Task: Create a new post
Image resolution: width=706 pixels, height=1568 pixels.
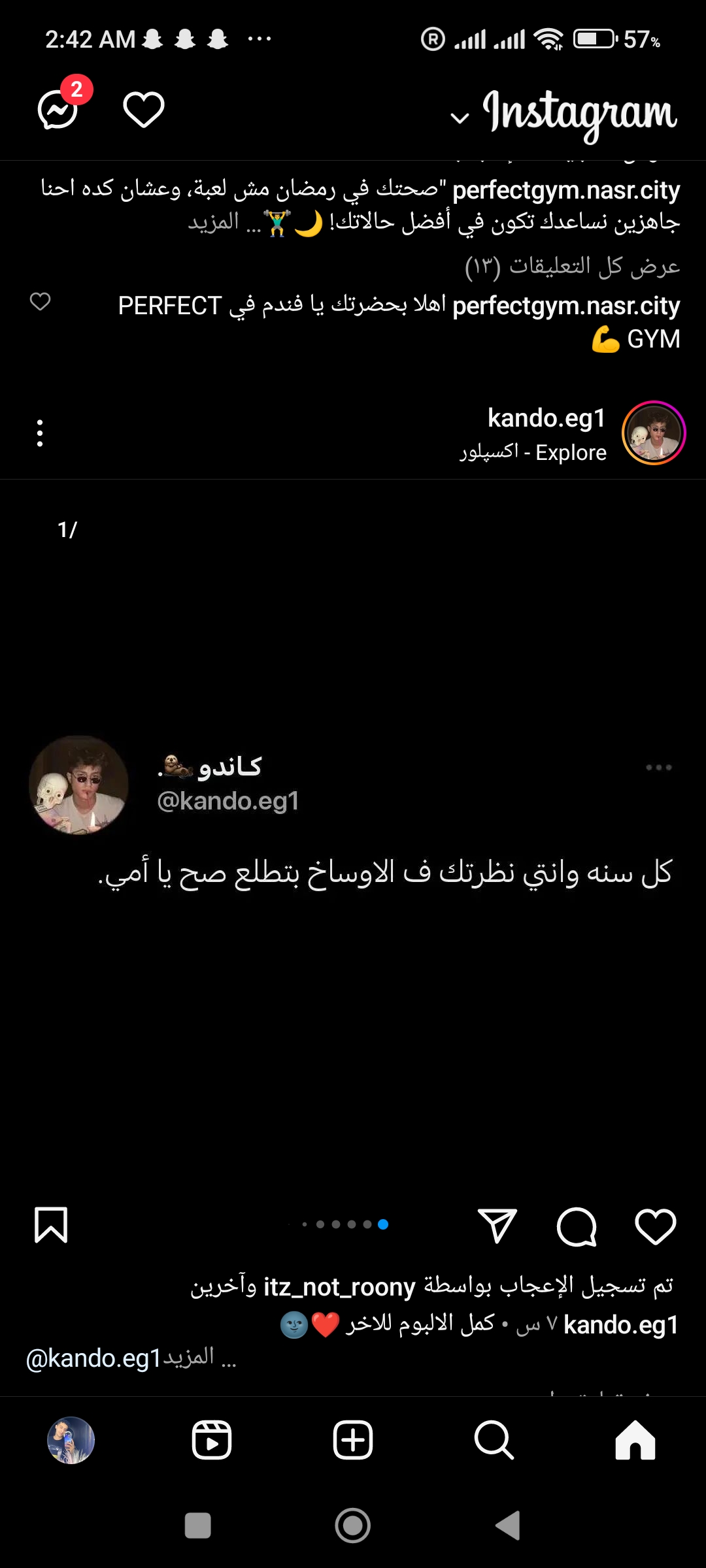Action: [x=353, y=1440]
